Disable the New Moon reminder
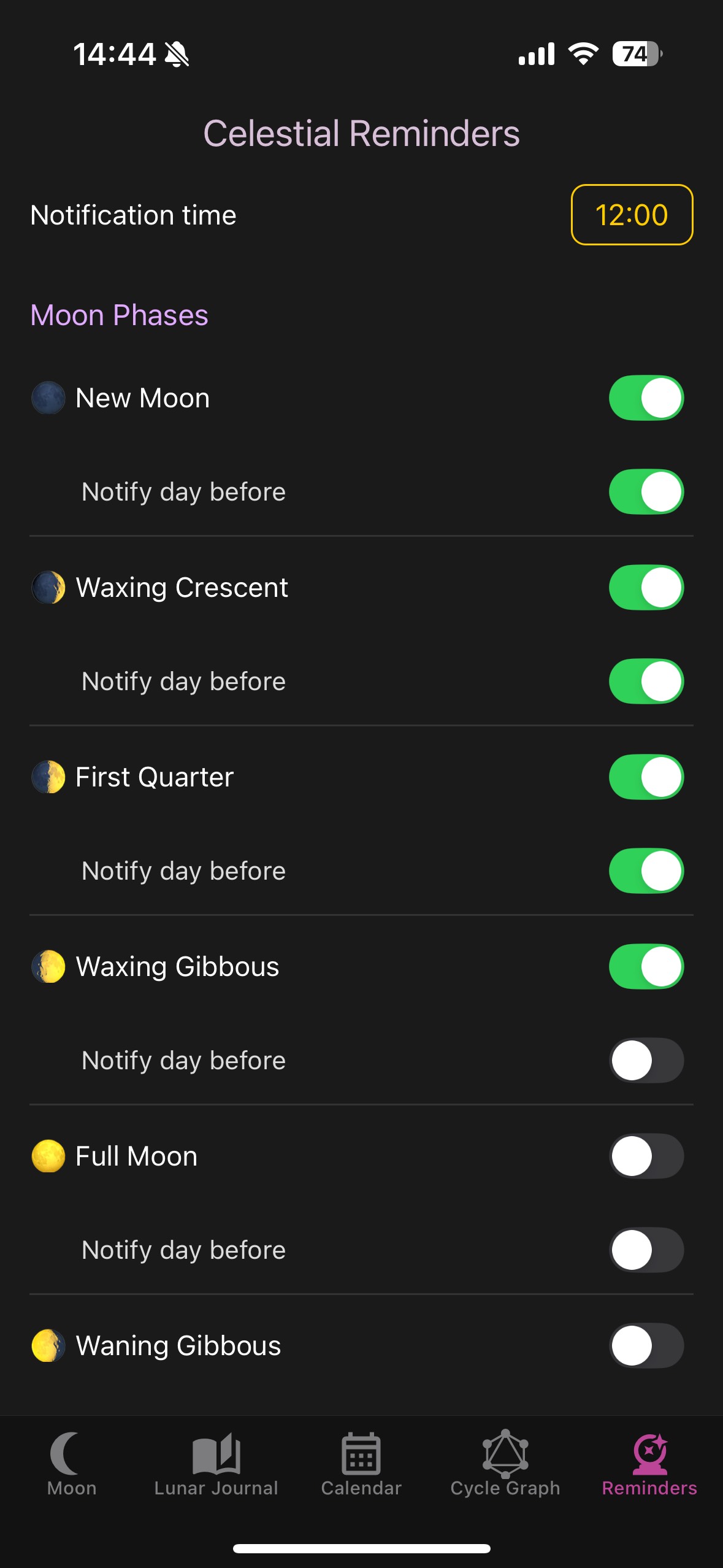The width and height of the screenshot is (723, 1568). [645, 398]
